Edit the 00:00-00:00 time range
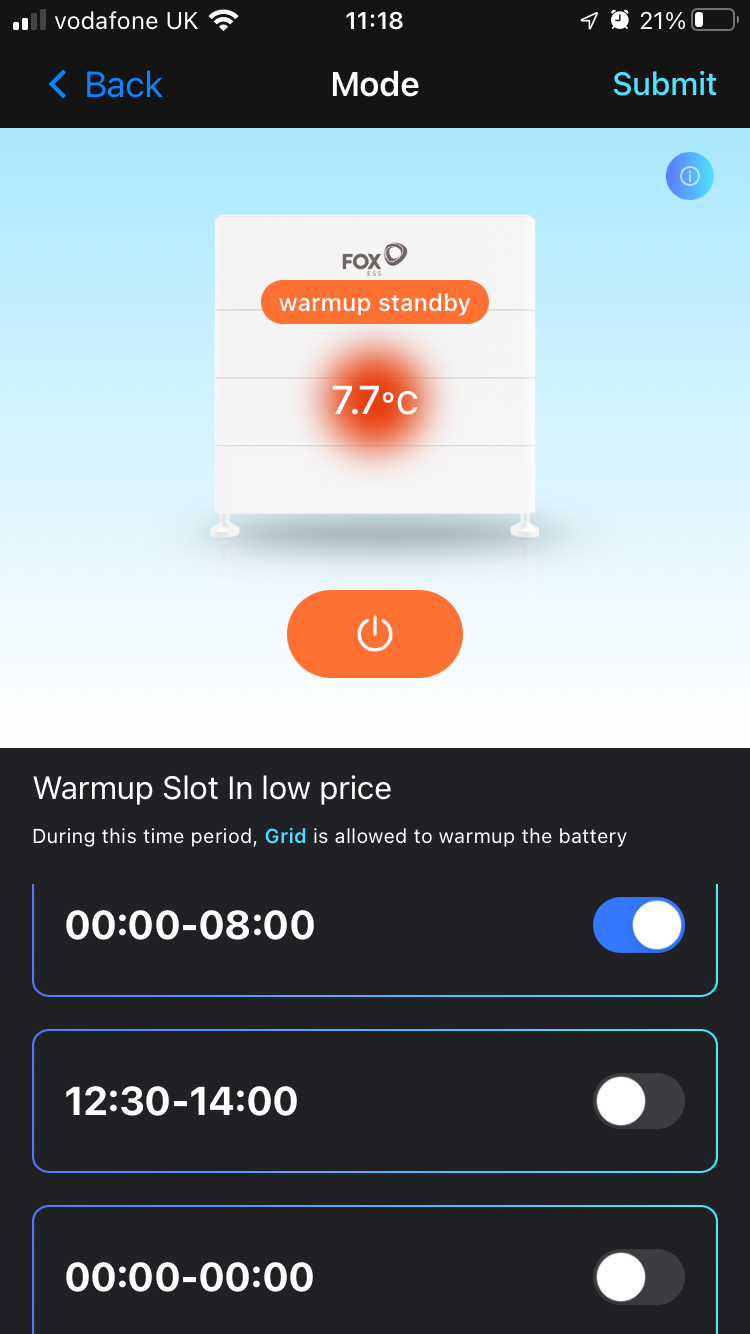 [x=190, y=1277]
